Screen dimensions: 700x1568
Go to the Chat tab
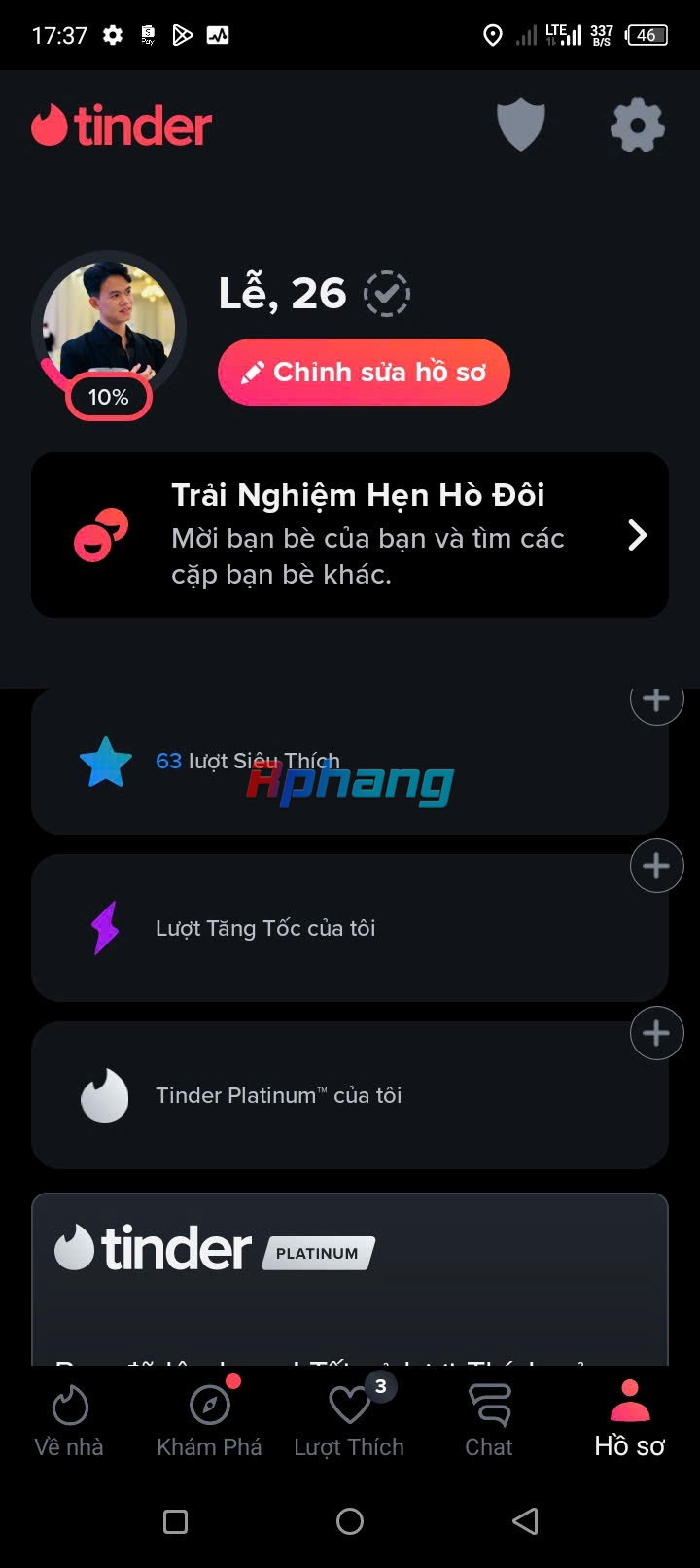tap(489, 1422)
